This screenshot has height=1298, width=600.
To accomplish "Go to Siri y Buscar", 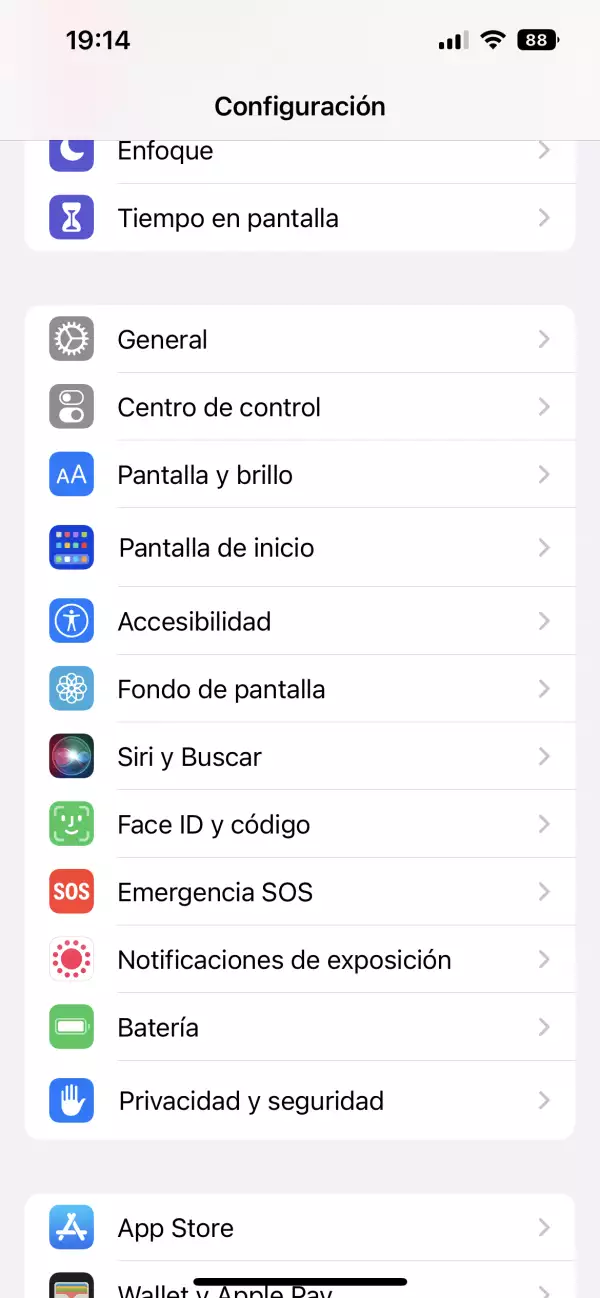I will [x=300, y=757].
